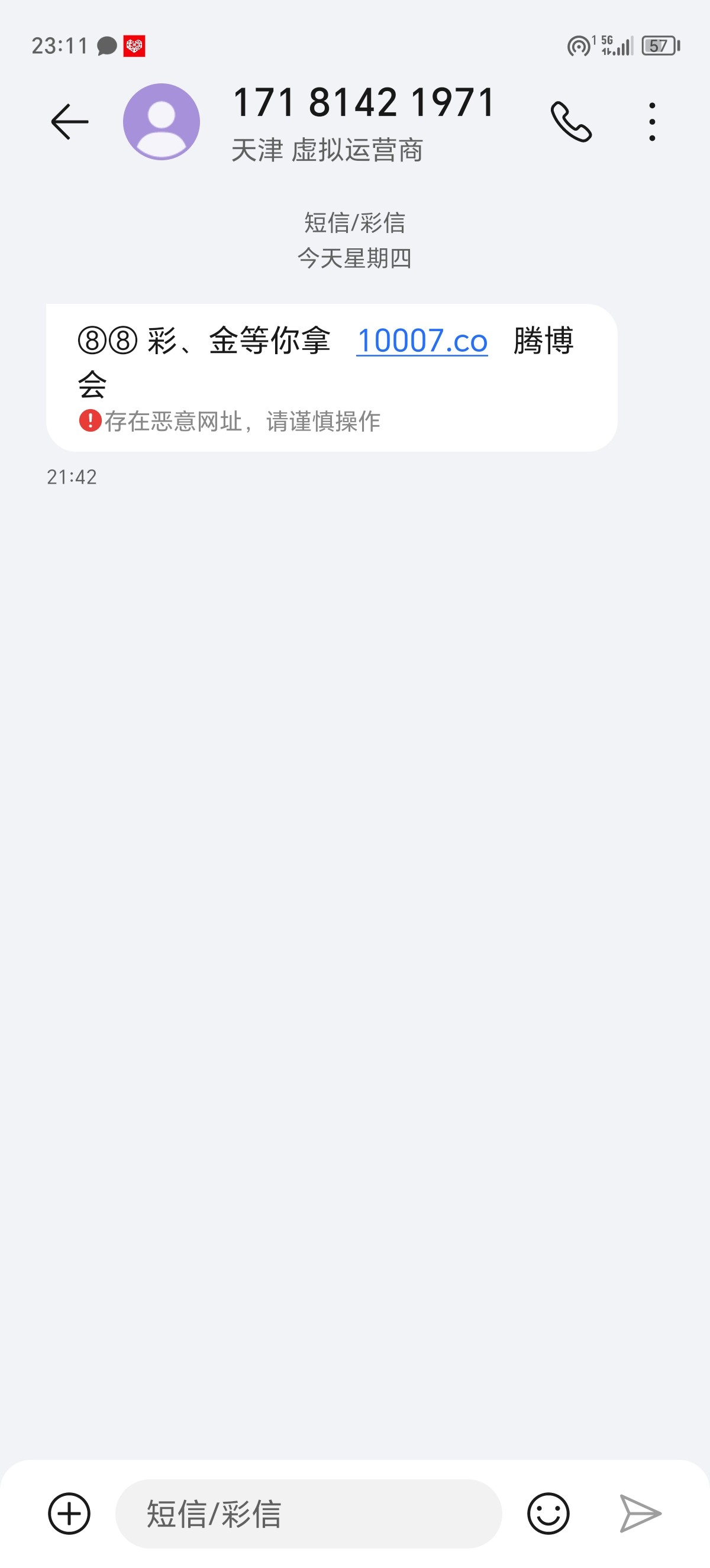
Task: Open the sender's contact avatar
Action: point(162,122)
